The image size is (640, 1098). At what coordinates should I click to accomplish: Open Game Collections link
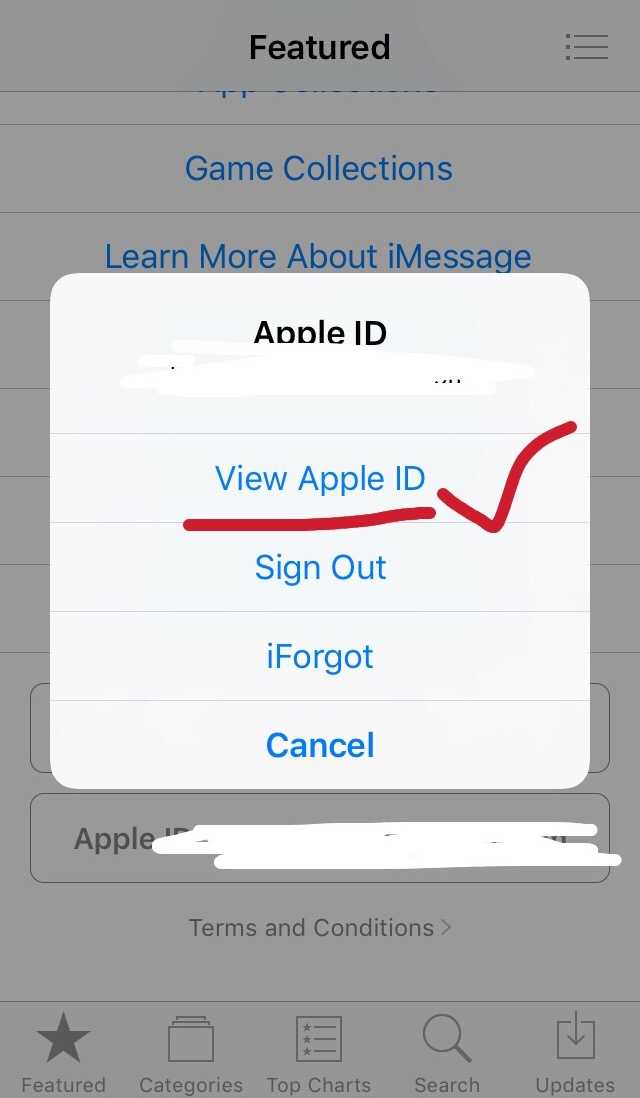(x=319, y=169)
